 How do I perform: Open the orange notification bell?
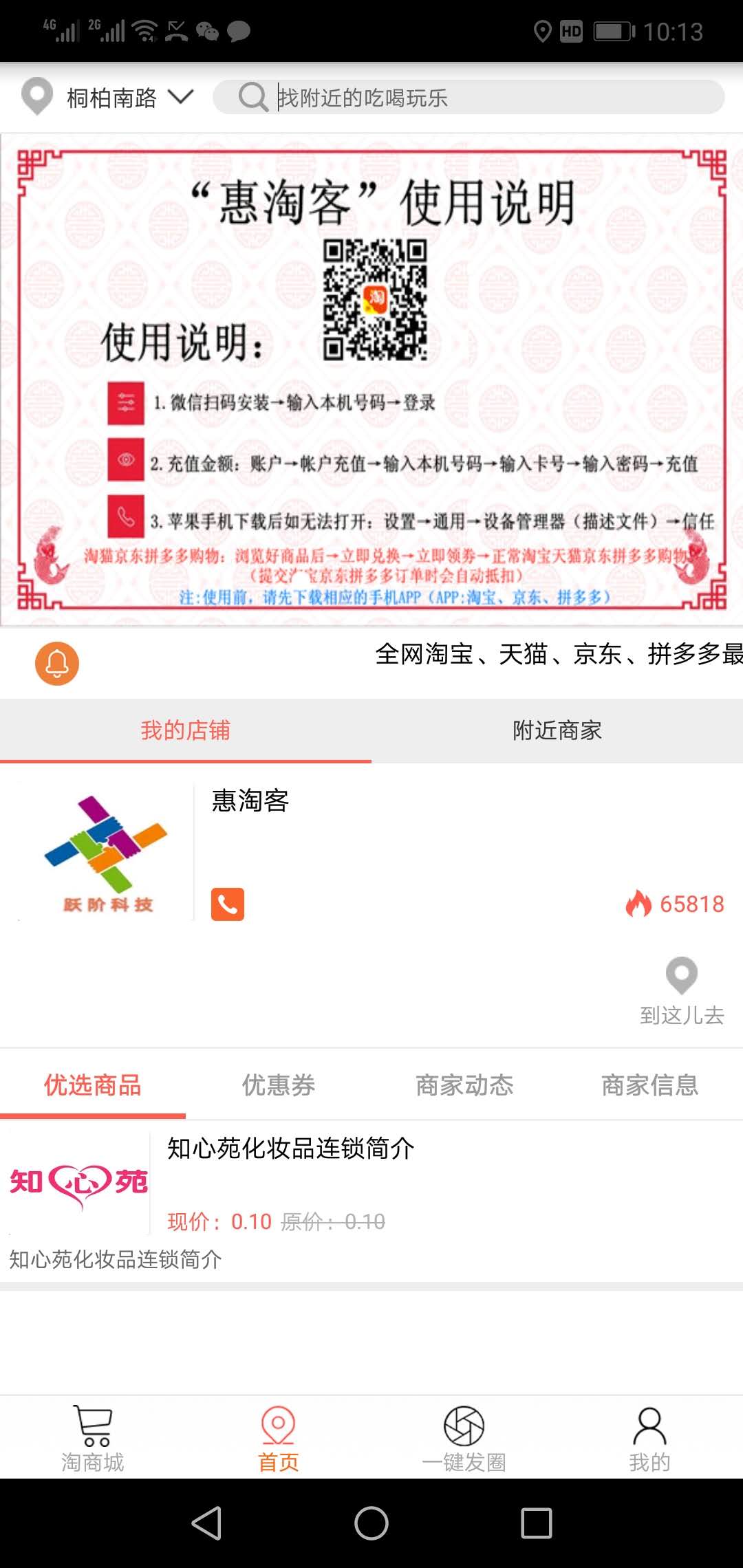point(57,663)
